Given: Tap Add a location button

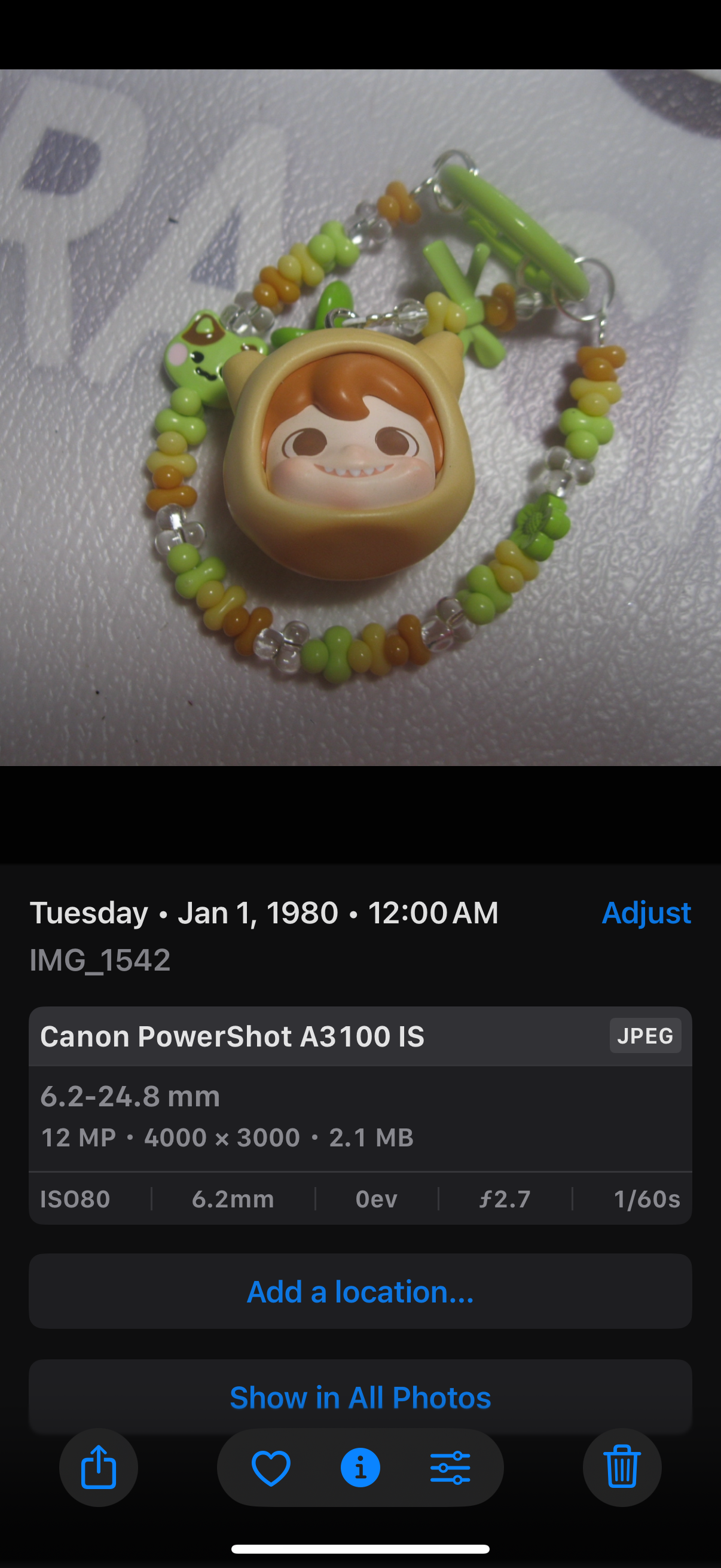Looking at the screenshot, I should 360,1292.
